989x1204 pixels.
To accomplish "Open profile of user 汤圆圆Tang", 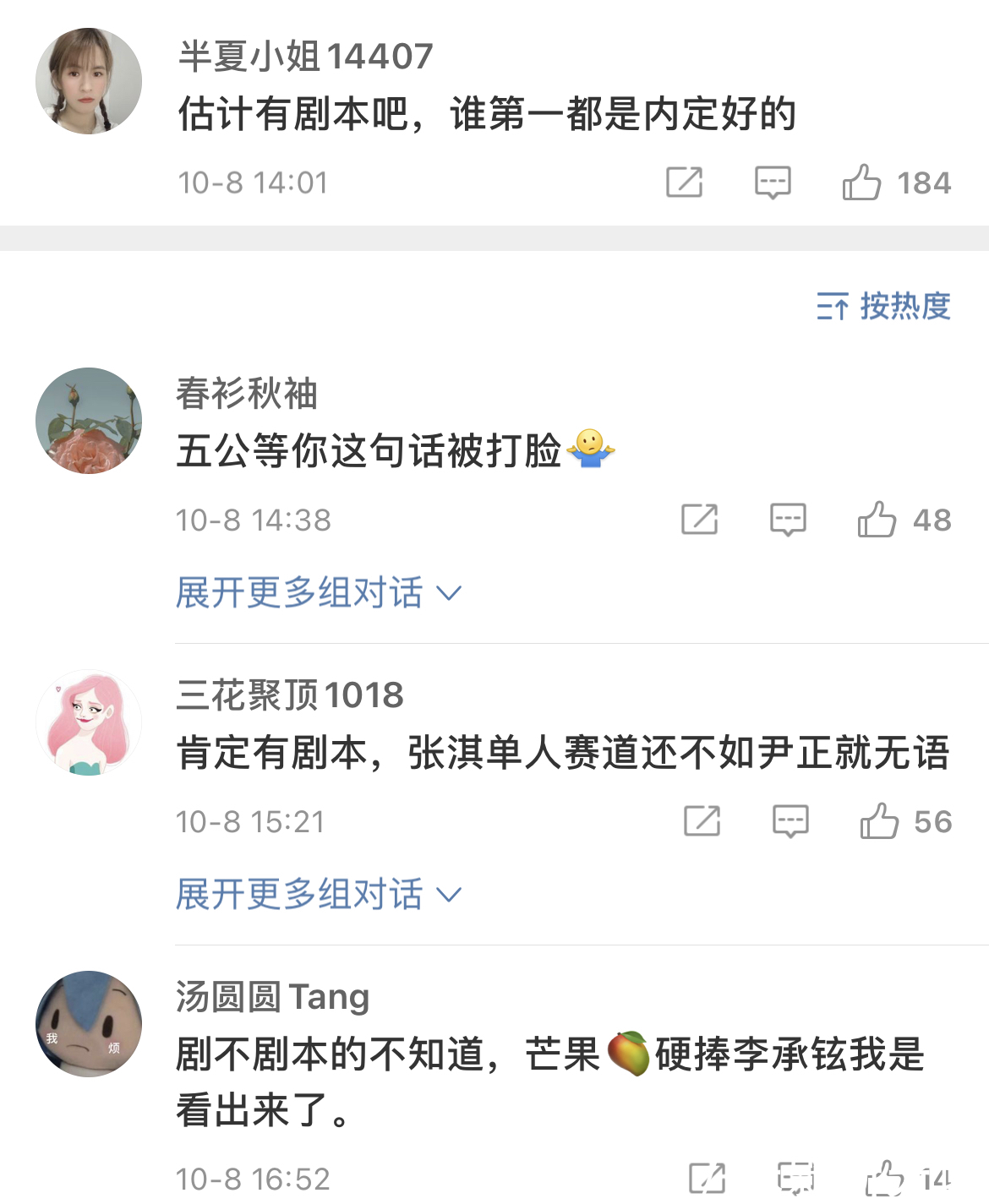I will [270, 997].
